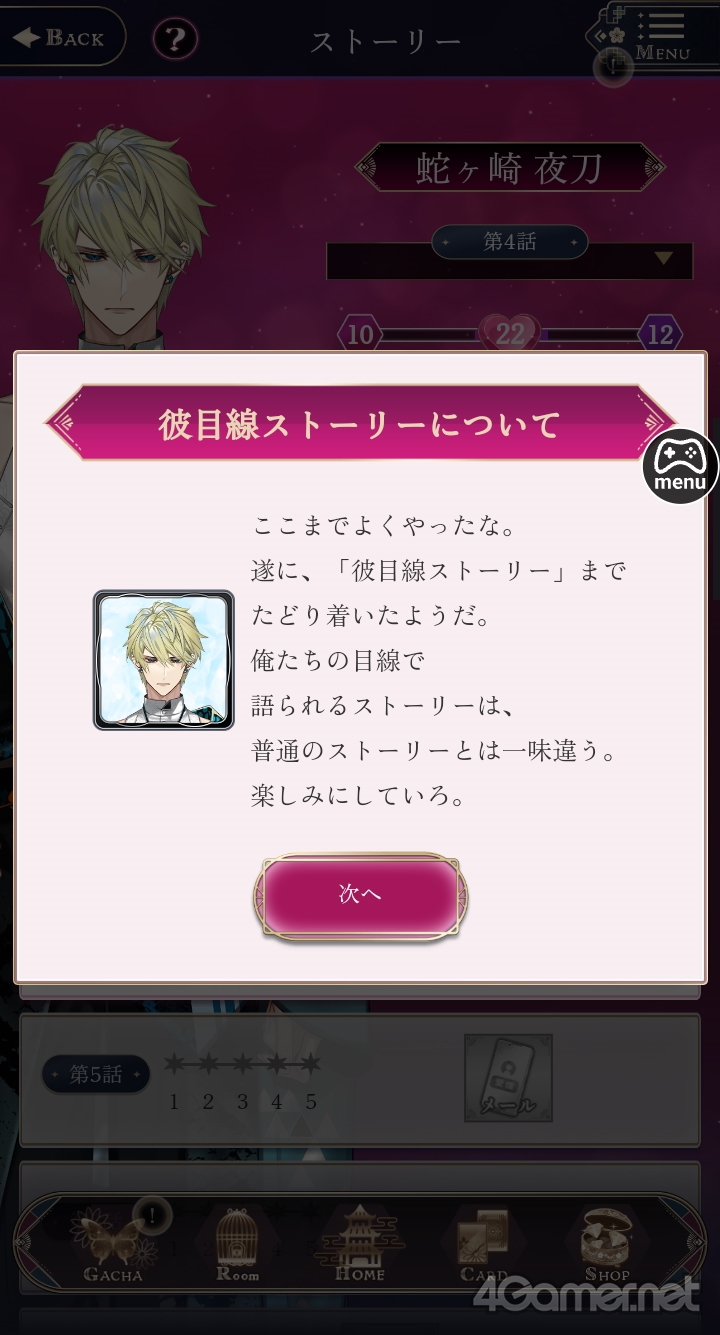Switch to the Room tab
The height and width of the screenshot is (1335, 720).
click(238, 1245)
